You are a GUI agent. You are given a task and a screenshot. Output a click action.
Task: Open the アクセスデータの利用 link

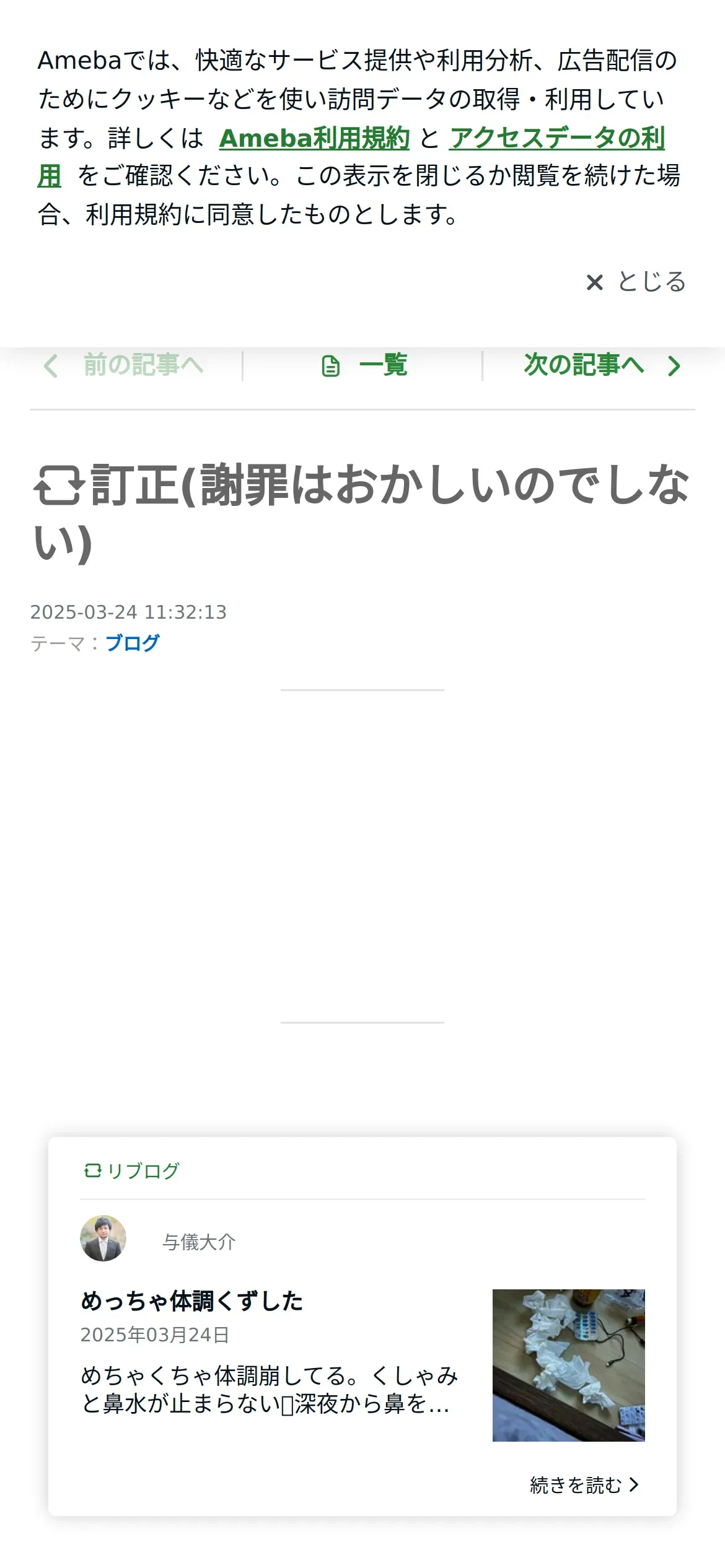(x=557, y=138)
